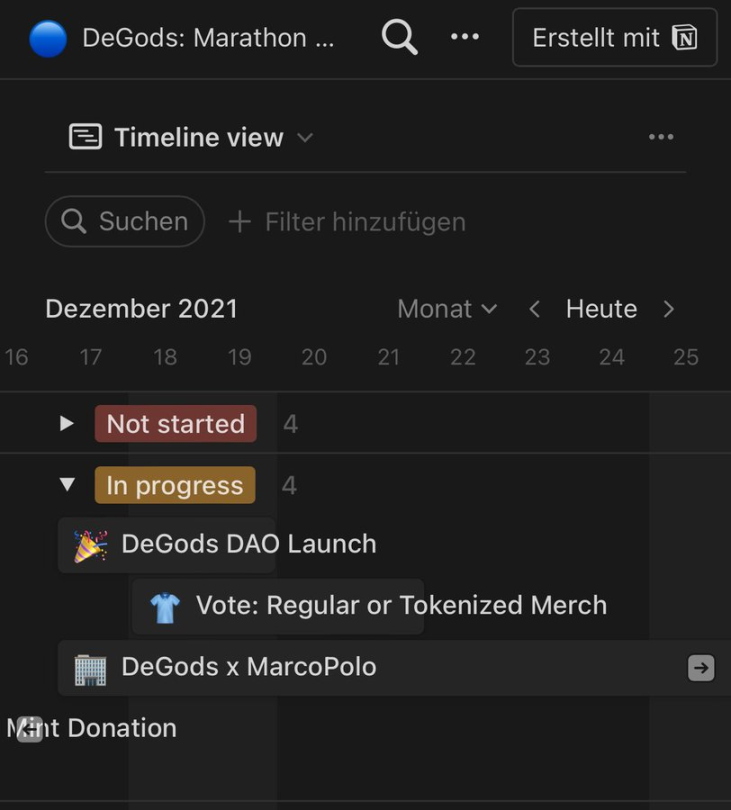This screenshot has width=731, height=810.
Task: Tap the arrow on DeGods x MarcoPolo bar
Action: [701, 668]
